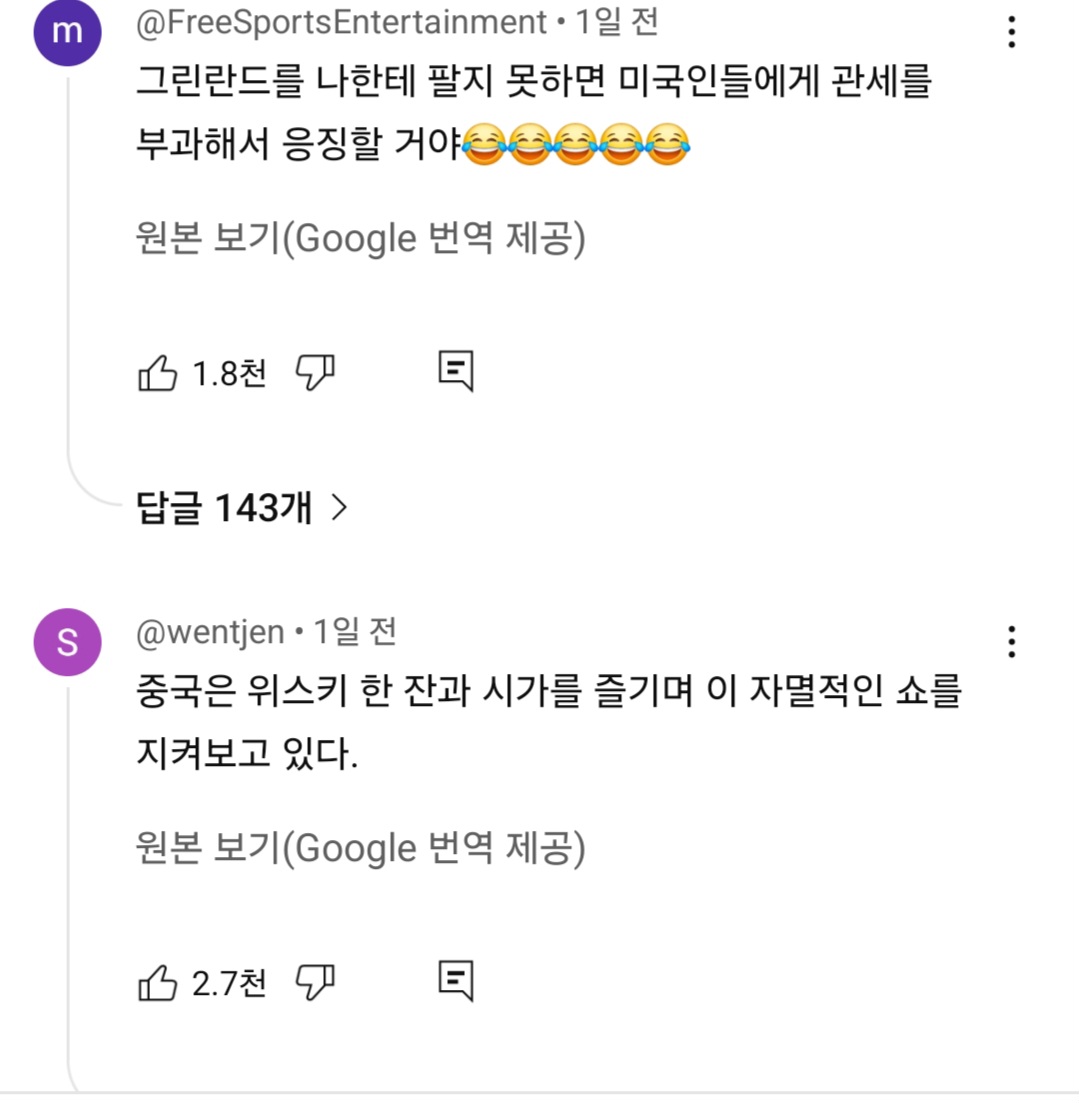Open overflow menu on wentjen's comment
Viewport: 1079px width, 1103px height.
point(1012,641)
